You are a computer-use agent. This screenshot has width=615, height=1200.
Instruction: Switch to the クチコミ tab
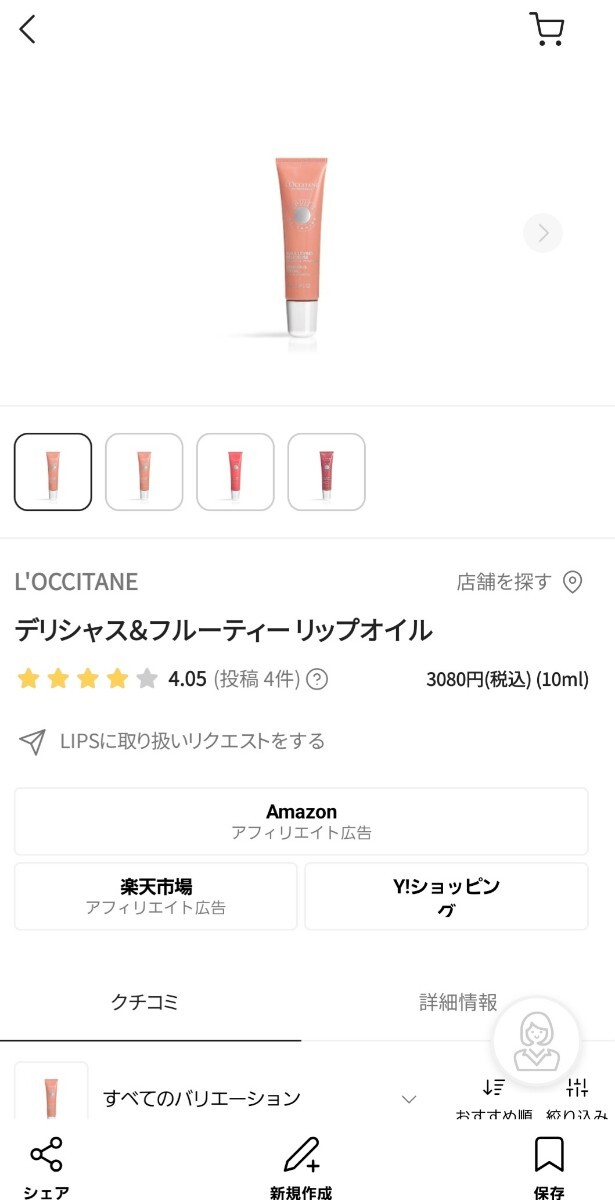[145, 1003]
